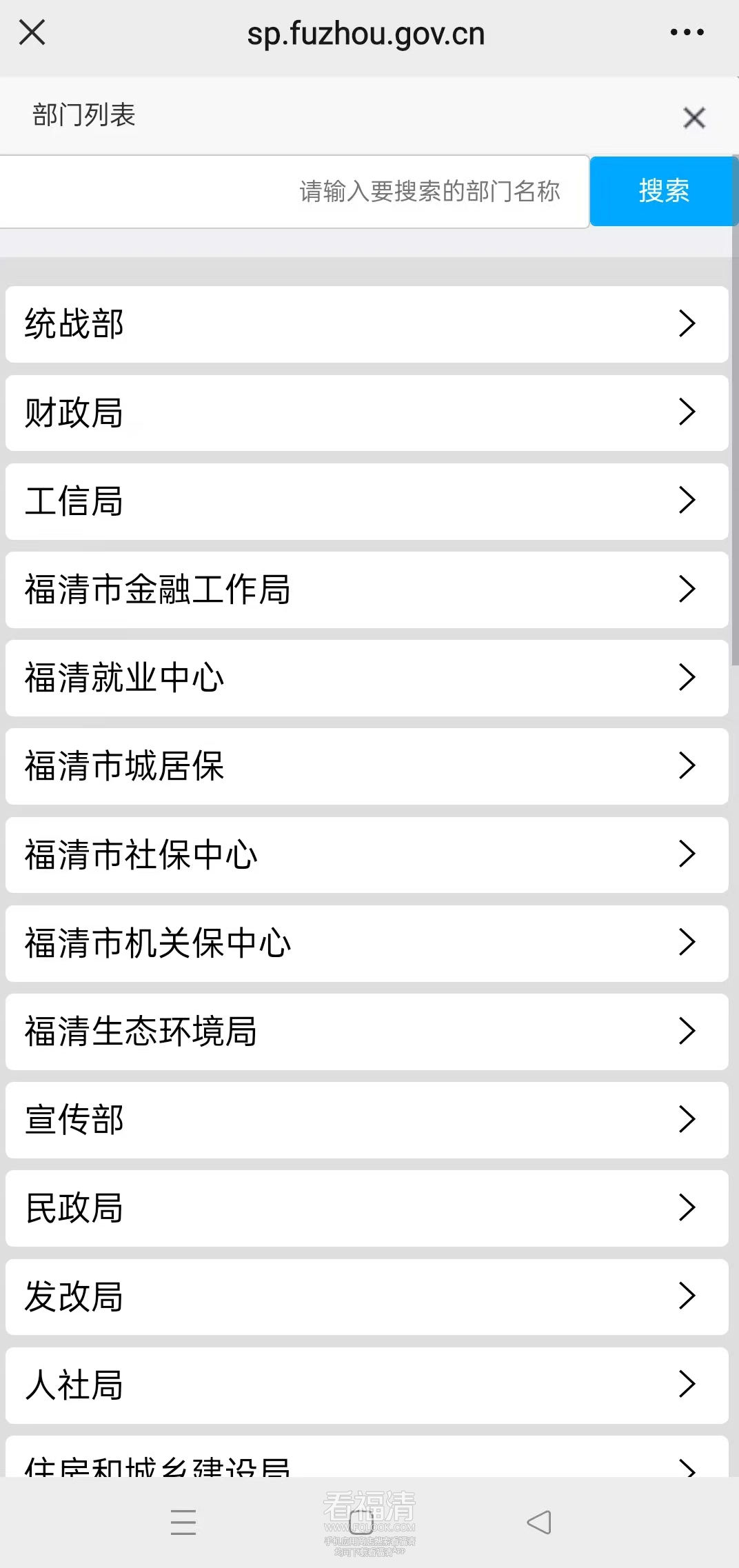Image resolution: width=739 pixels, height=1568 pixels.
Task: Open 福清市金融工作局
Action: [367, 590]
